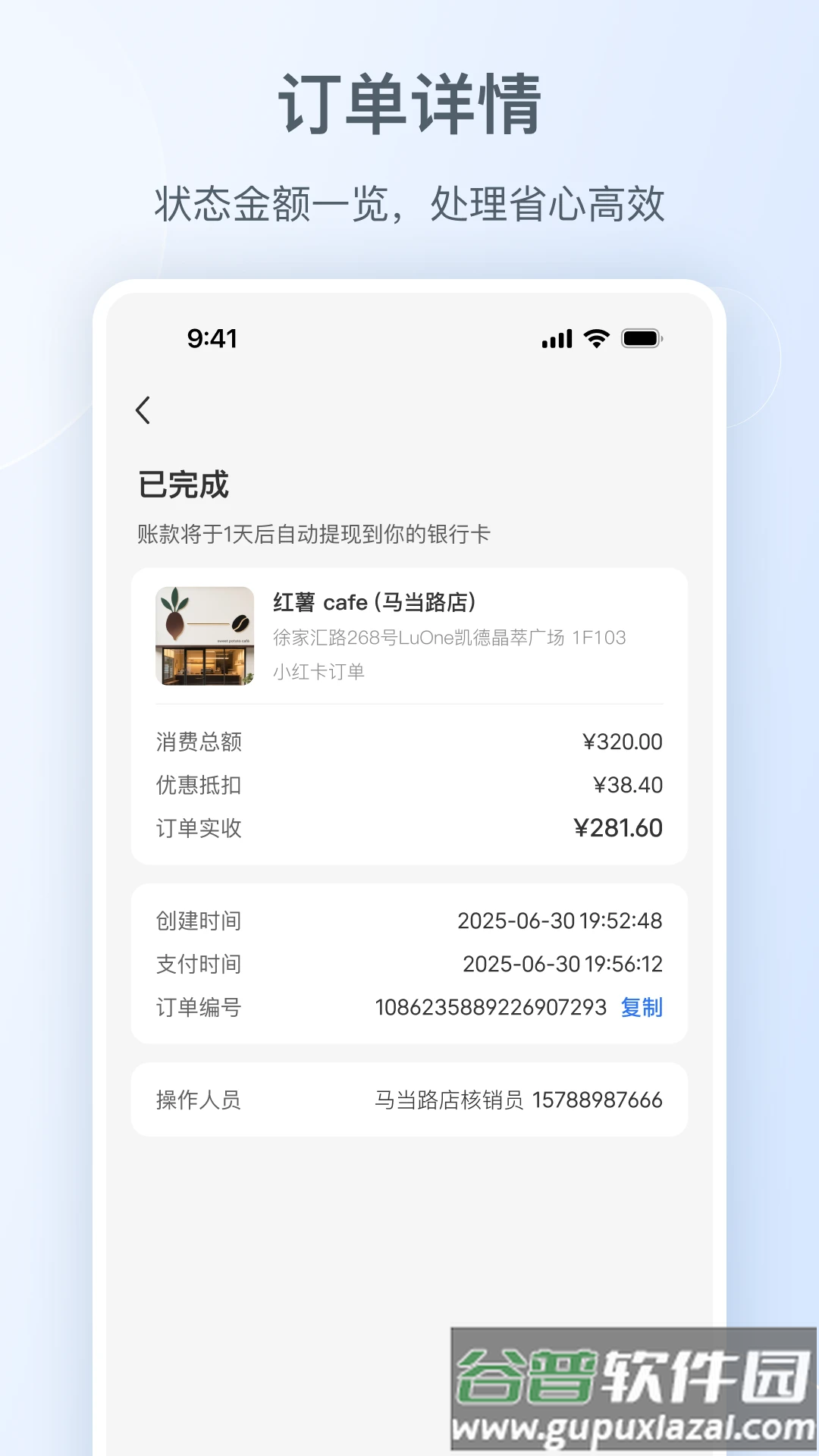Click the Wi-Fi icon in the status bar
This screenshot has height=1456, width=819.
(596, 339)
